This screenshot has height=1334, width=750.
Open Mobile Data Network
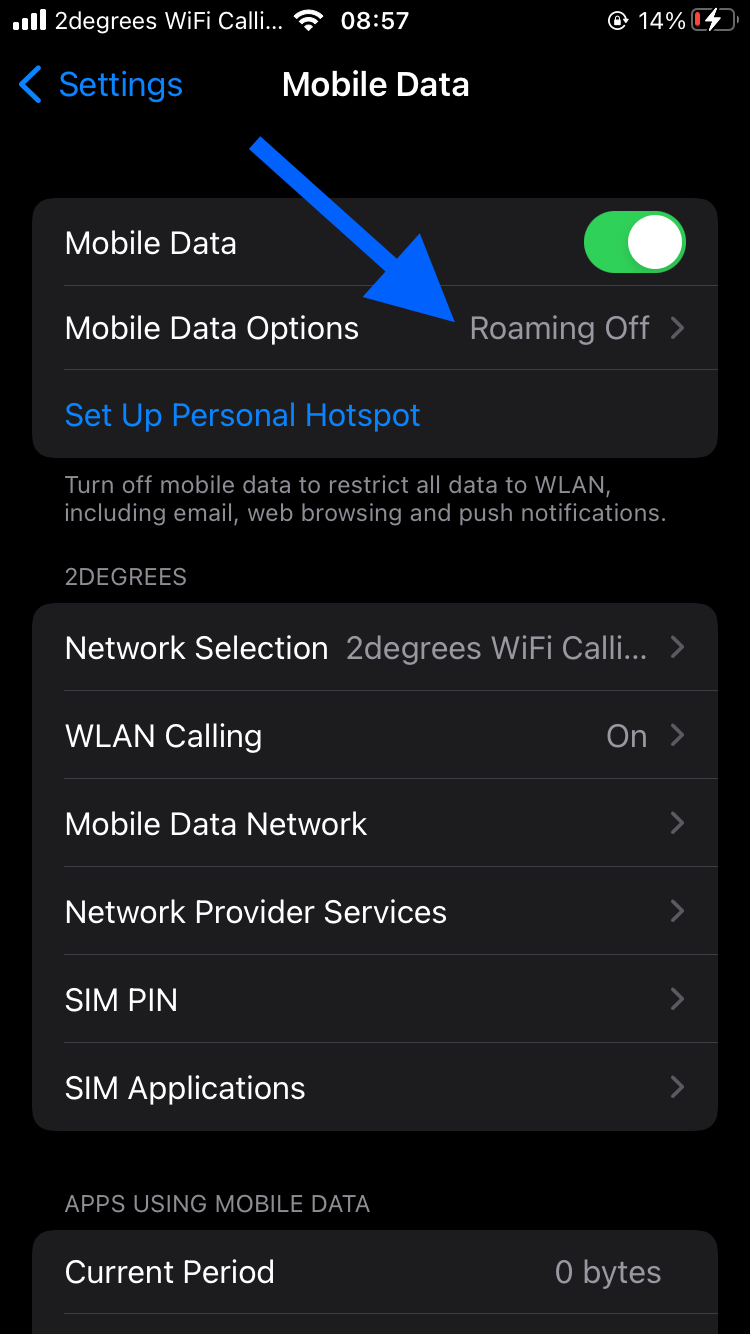(375, 824)
